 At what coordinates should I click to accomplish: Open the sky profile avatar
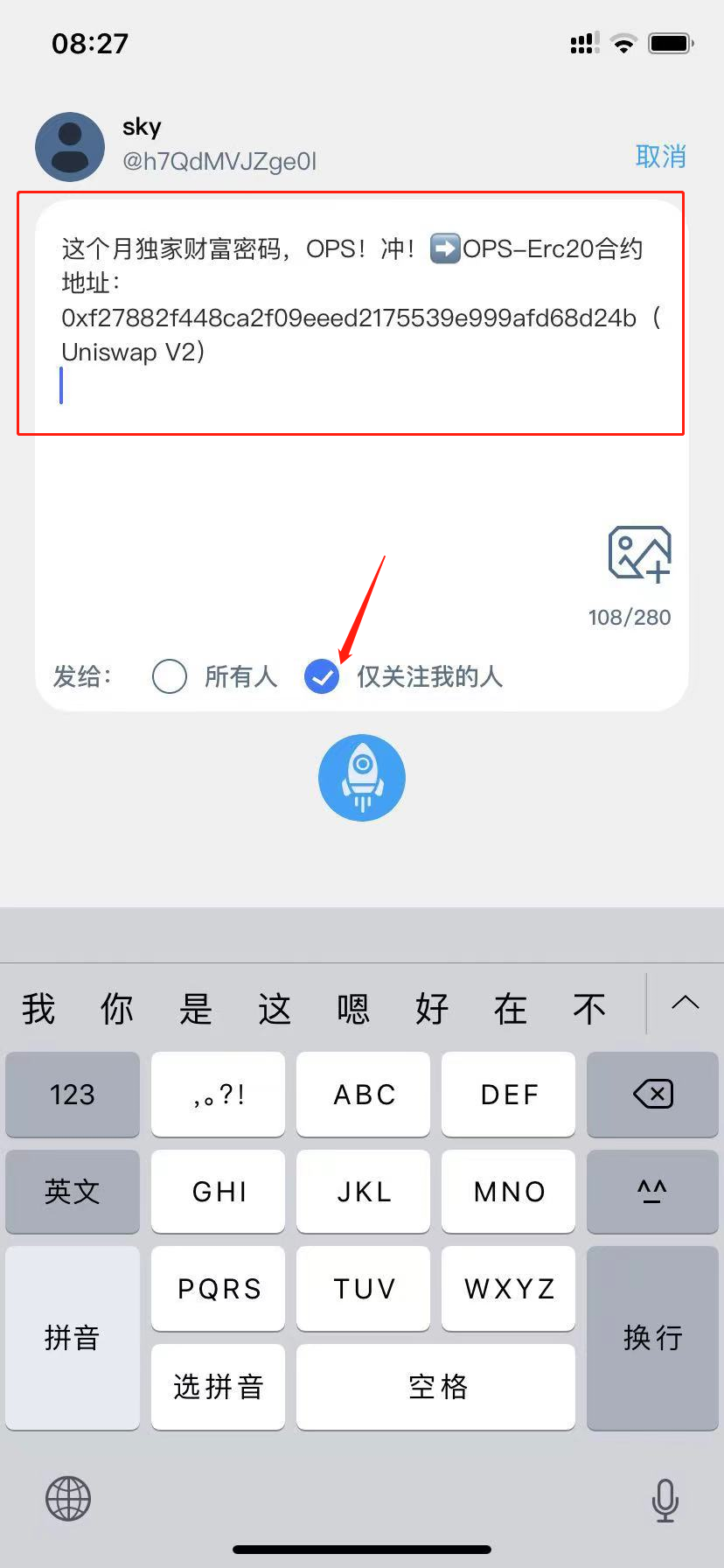click(70, 147)
